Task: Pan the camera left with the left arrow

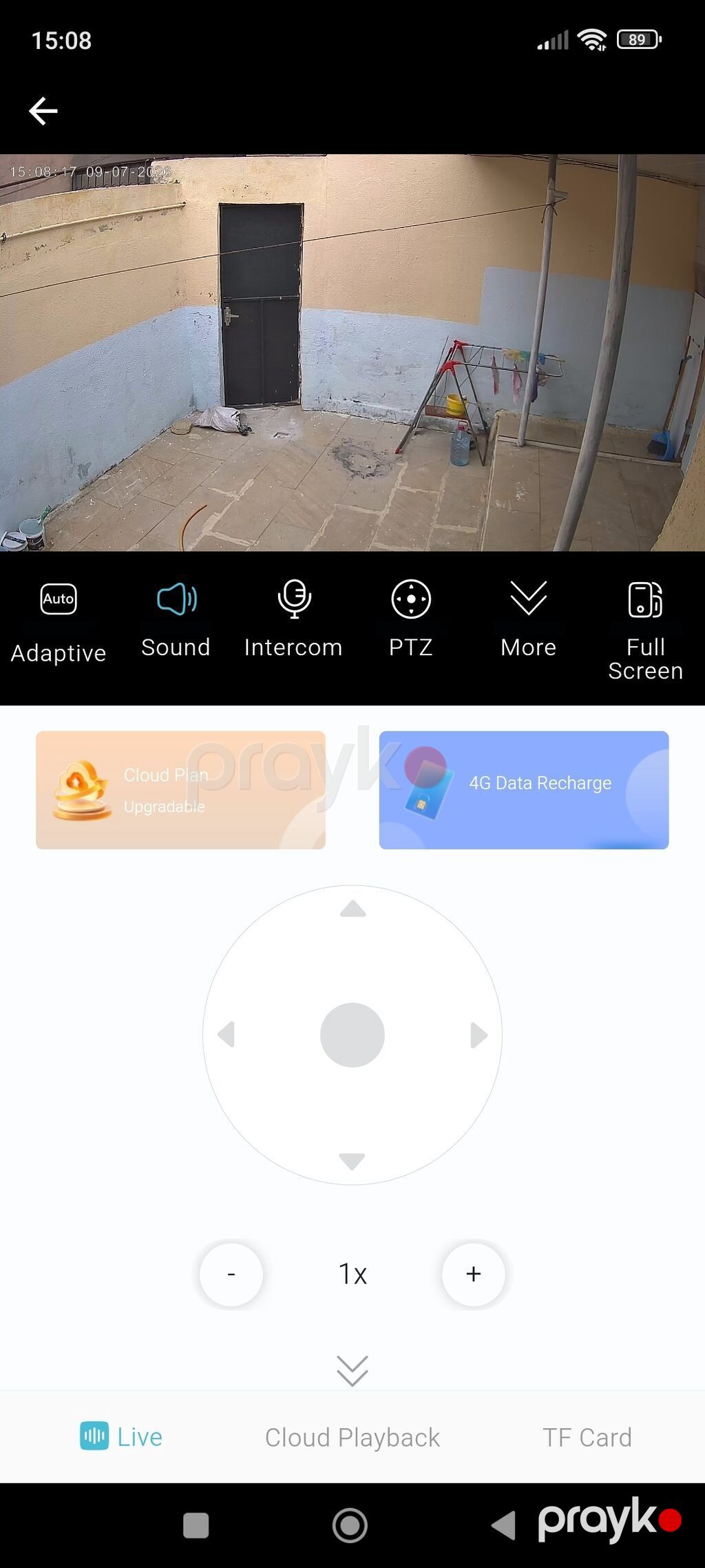Action: click(227, 1035)
